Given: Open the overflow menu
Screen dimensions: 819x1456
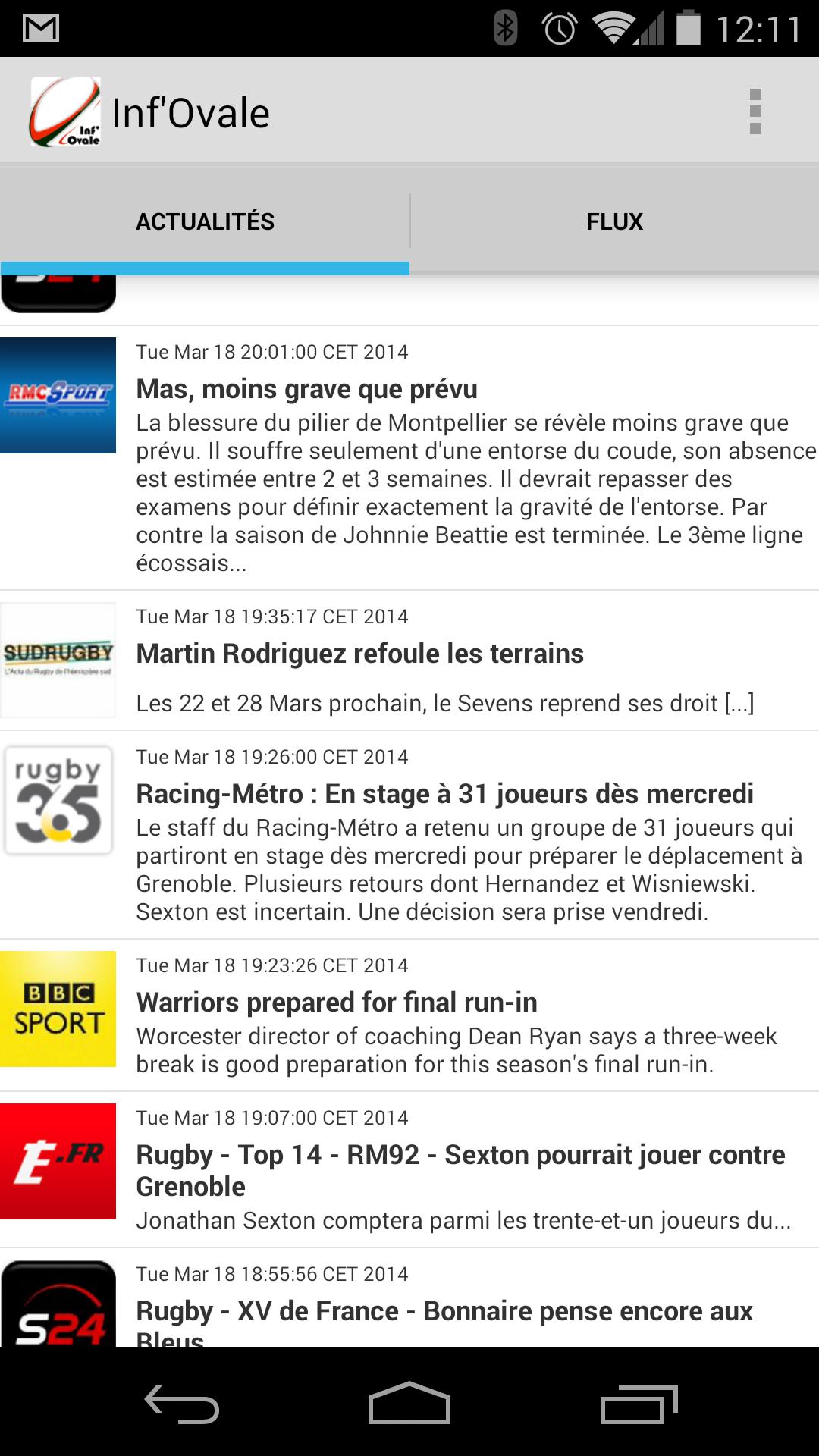Looking at the screenshot, I should click(755, 112).
